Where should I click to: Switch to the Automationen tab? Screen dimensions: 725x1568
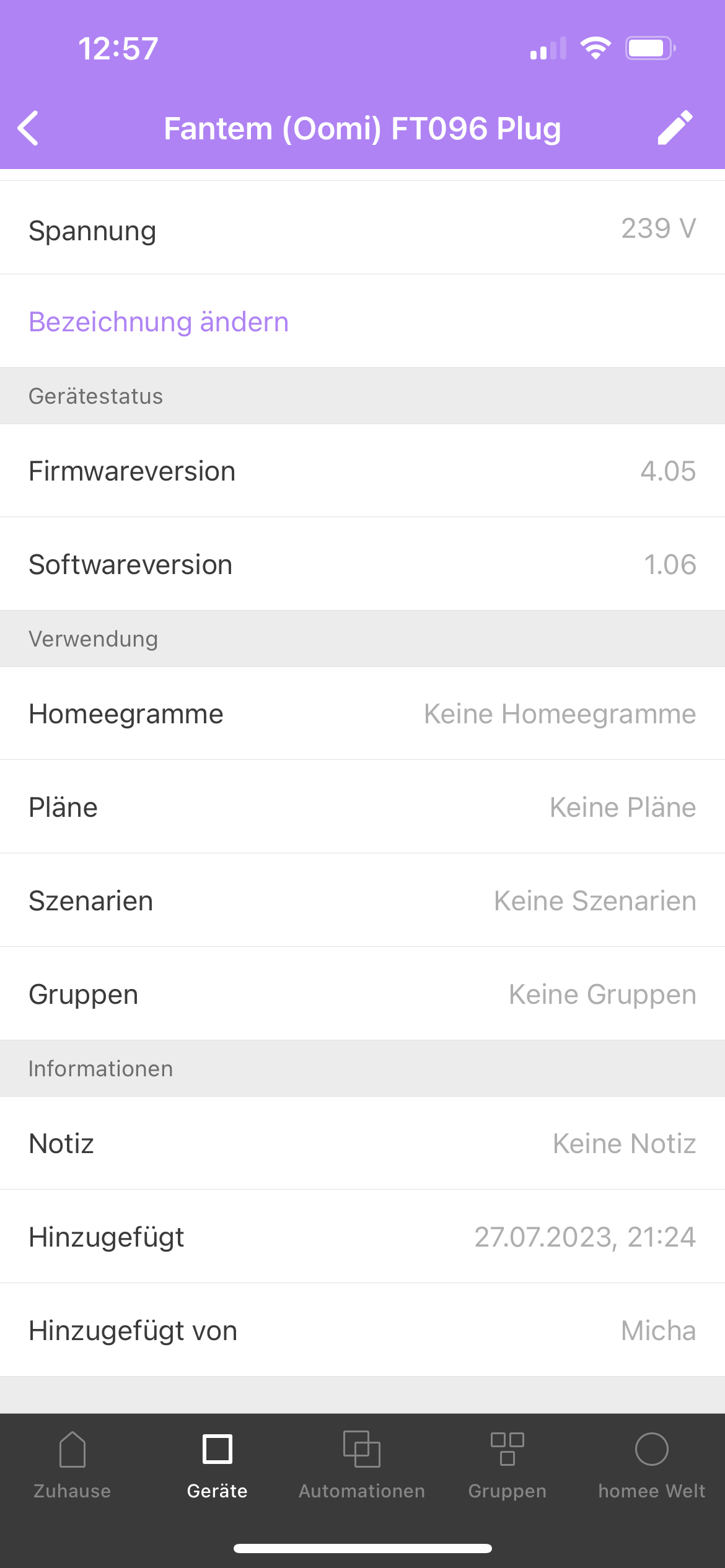(x=362, y=1465)
